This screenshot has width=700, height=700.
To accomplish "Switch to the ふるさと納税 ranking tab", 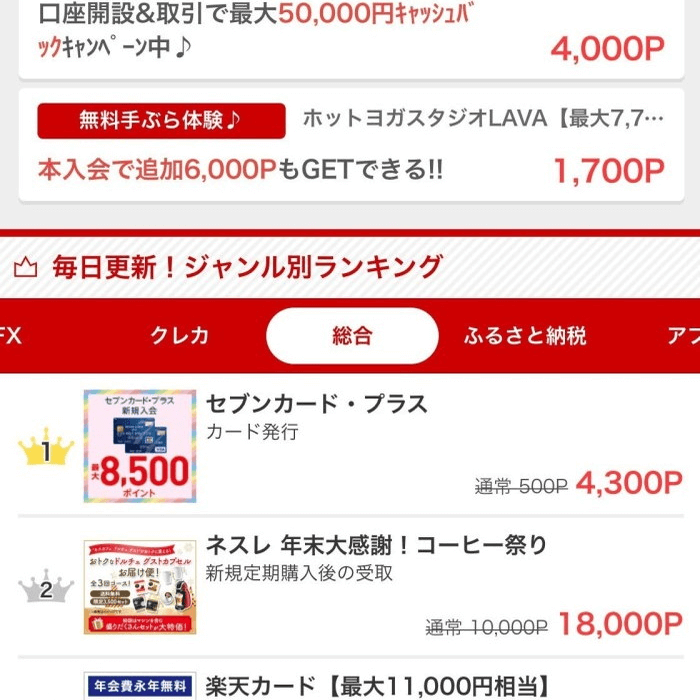I will click(x=525, y=336).
